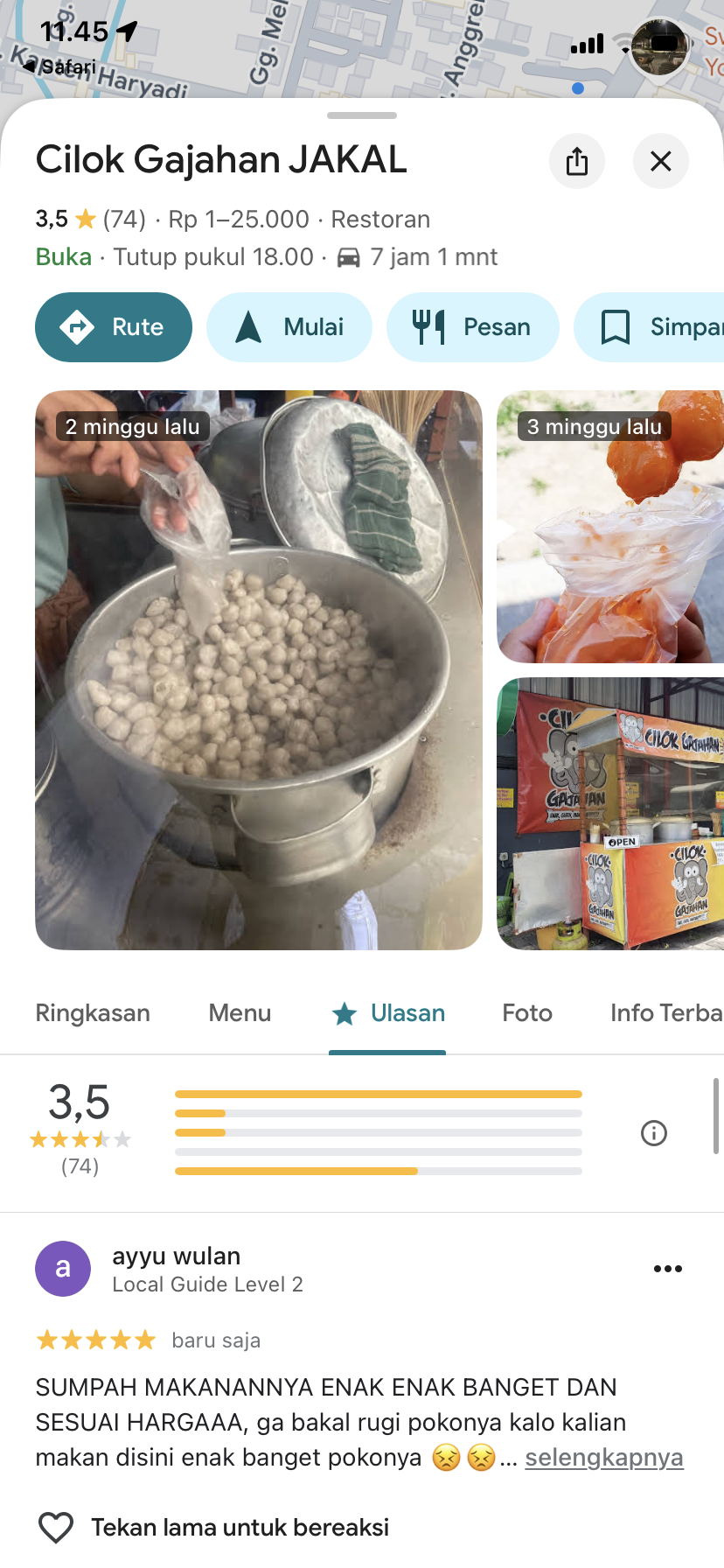
Task: Order food via the Pesan button
Action: coord(472,327)
